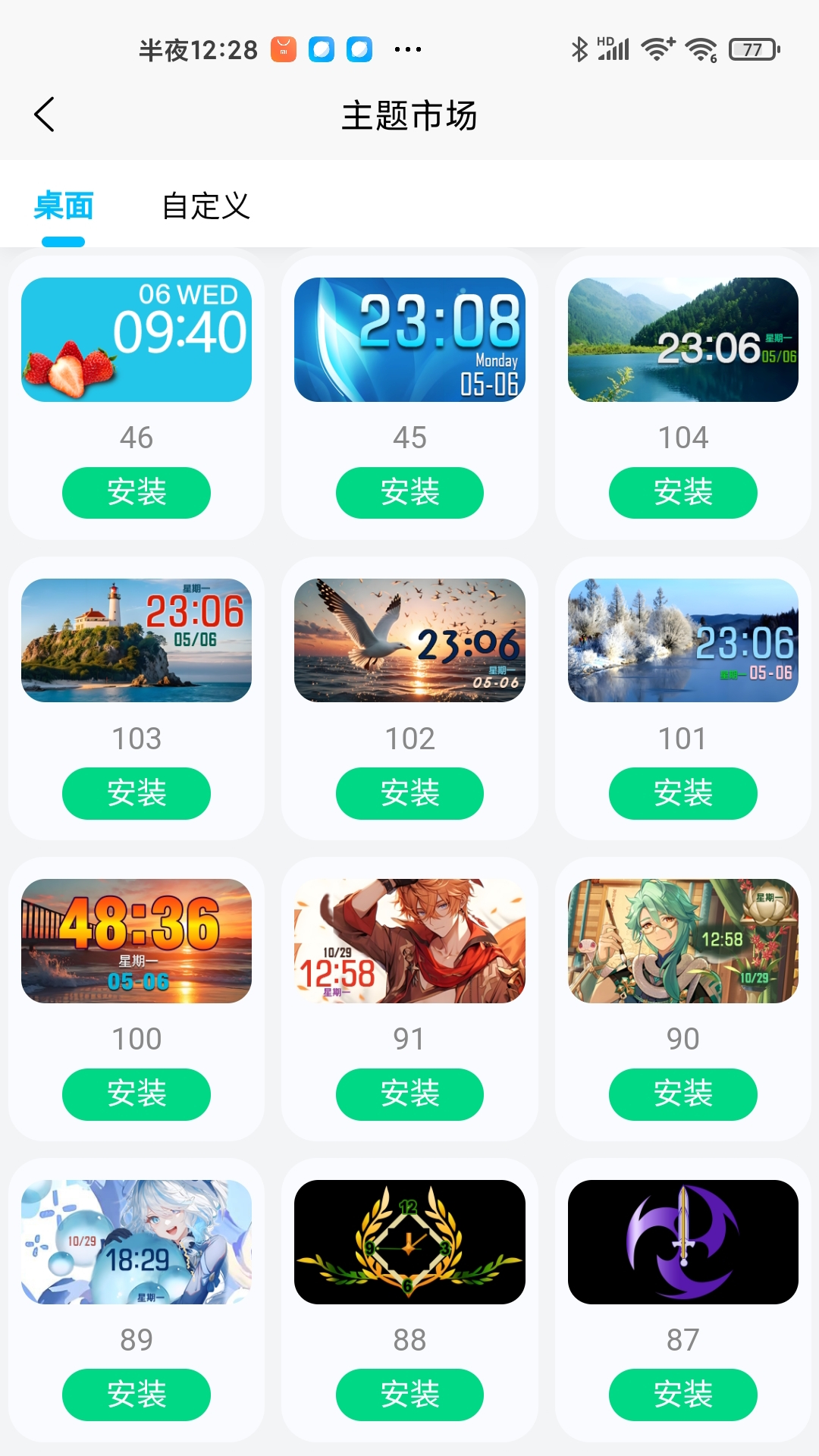This screenshot has height=1456, width=819.
Task: Preview theme 103 lighthouse thumbnail
Action: tap(136, 639)
